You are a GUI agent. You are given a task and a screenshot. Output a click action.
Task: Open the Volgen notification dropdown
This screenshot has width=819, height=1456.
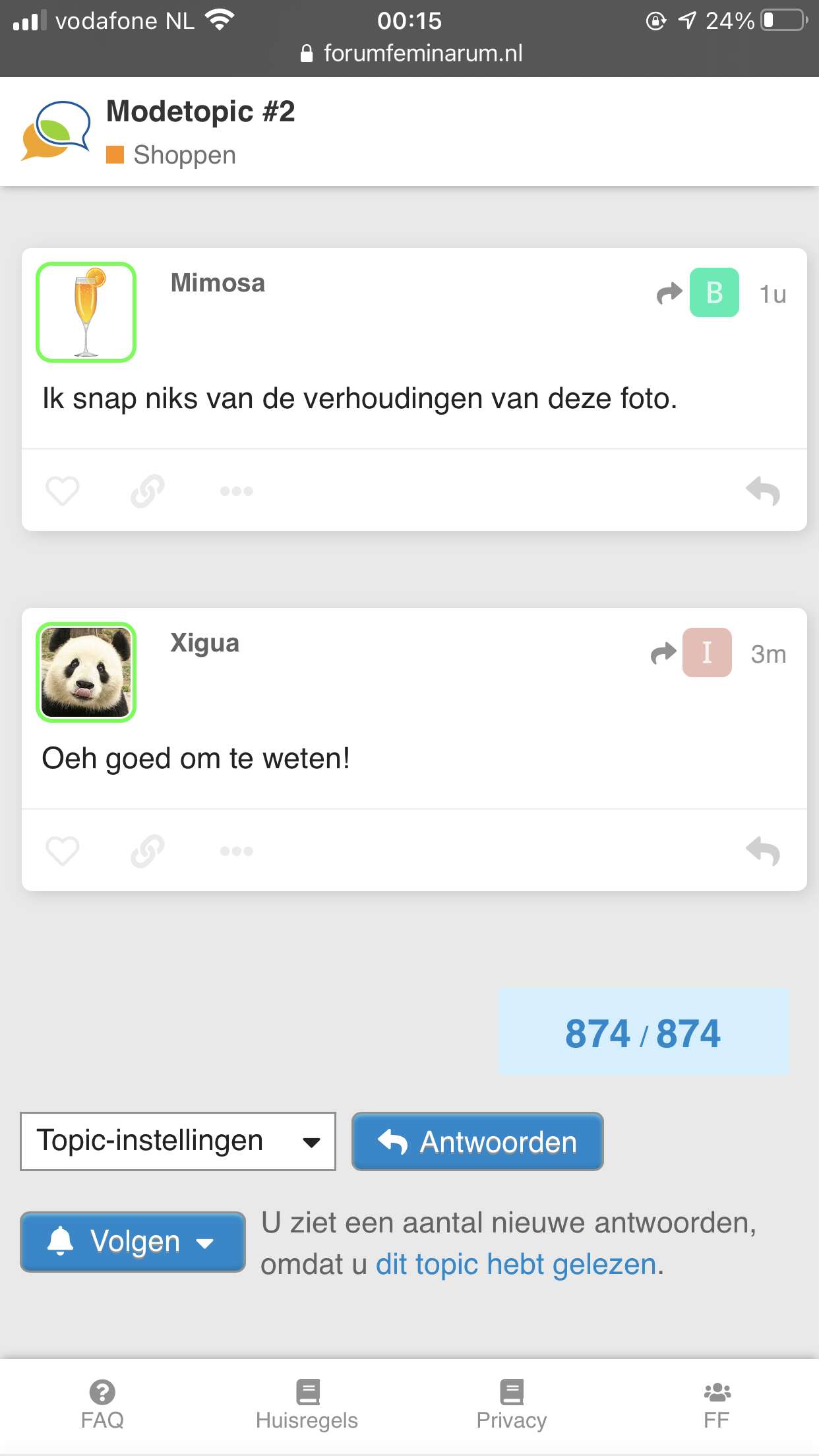pos(133,1242)
